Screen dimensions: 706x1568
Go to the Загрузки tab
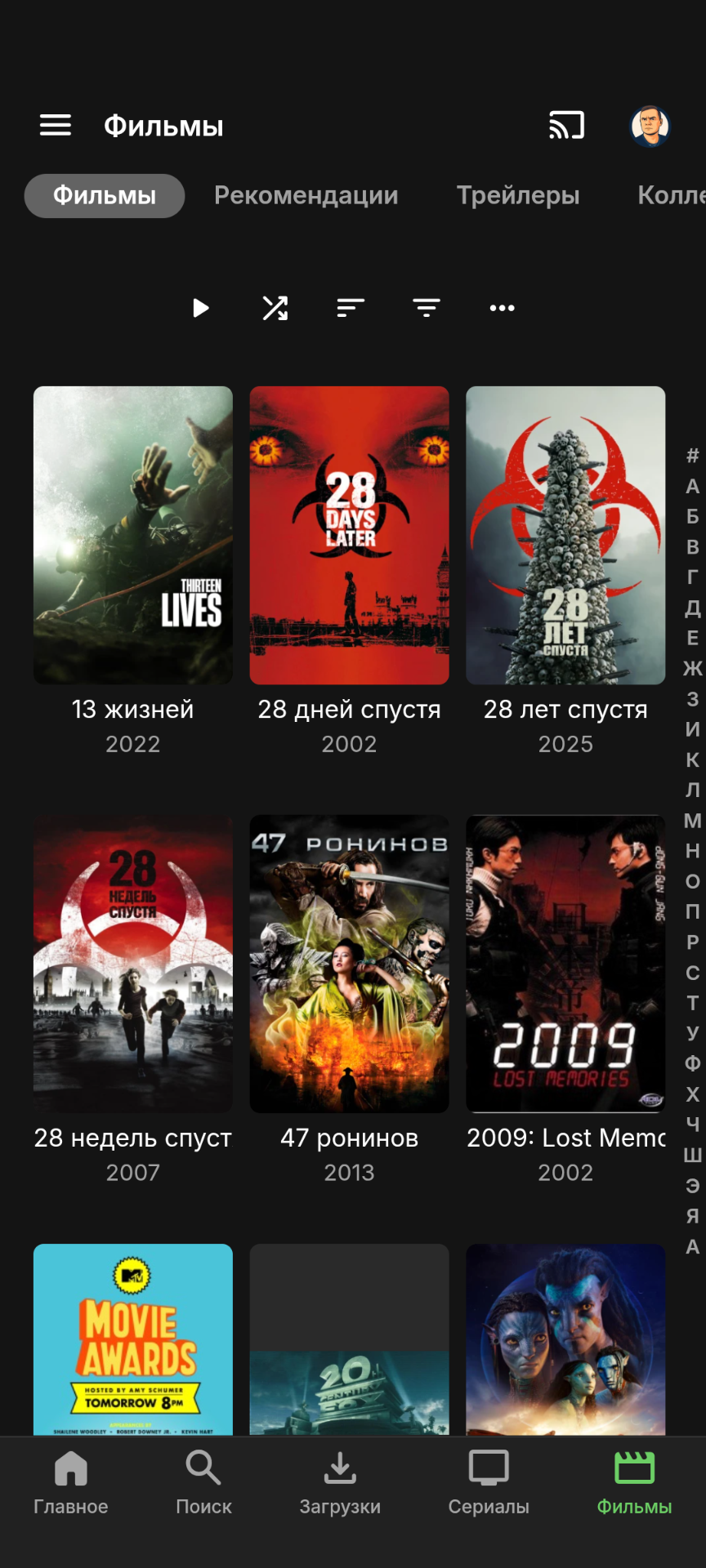[340, 1481]
